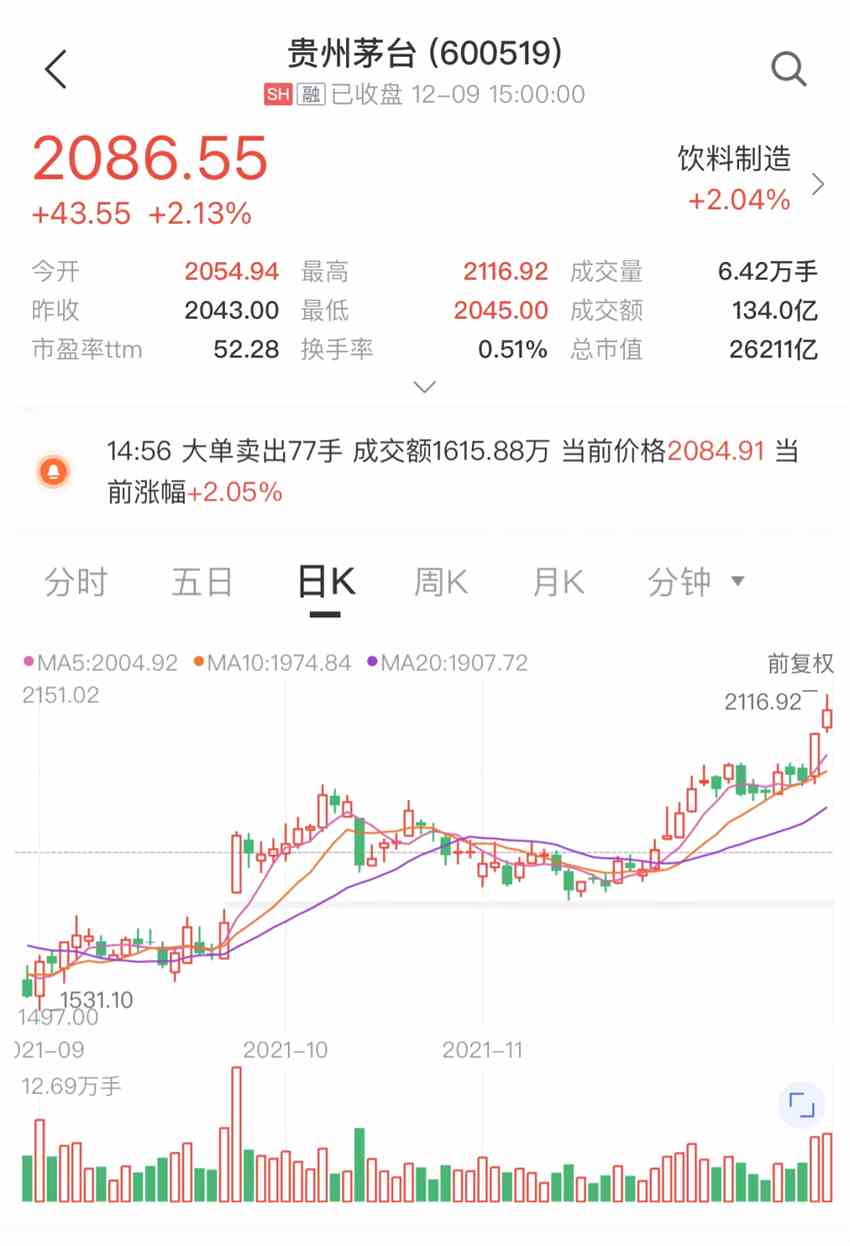This screenshot has height=1246, width=850.
Task: Open the 饮料制造 sector page
Action: pyautogui.click(x=748, y=179)
